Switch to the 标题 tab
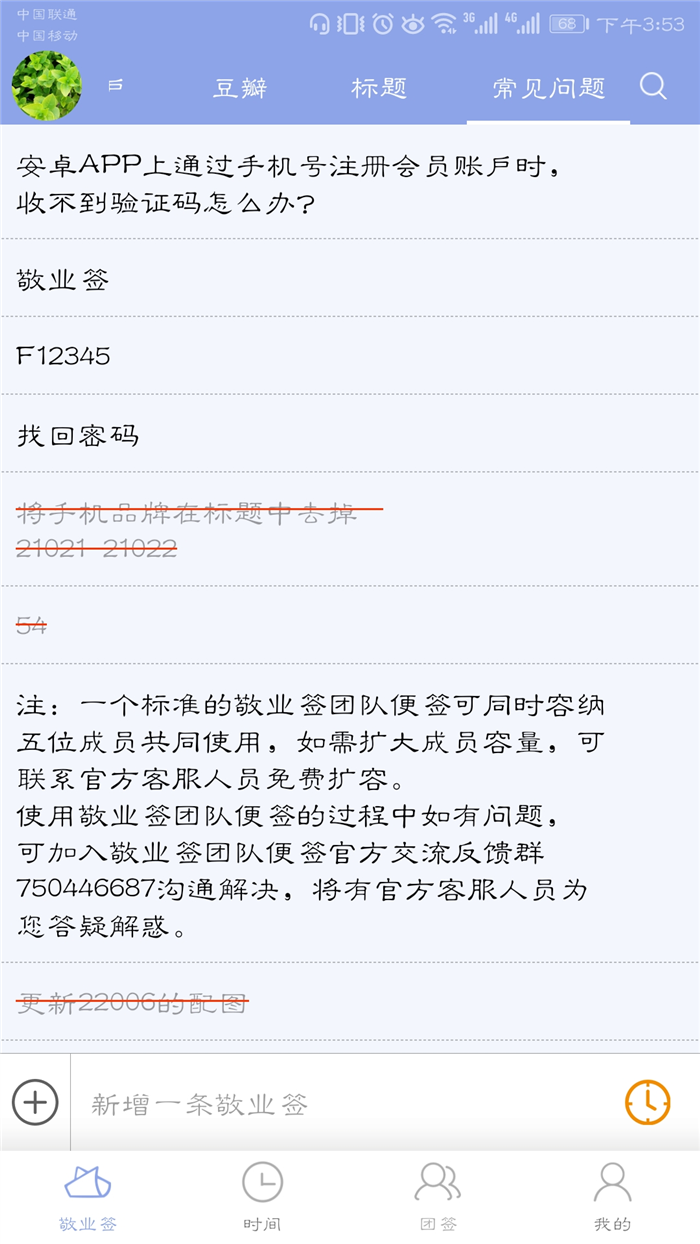Screen dimensions: 700x1244 click(379, 88)
